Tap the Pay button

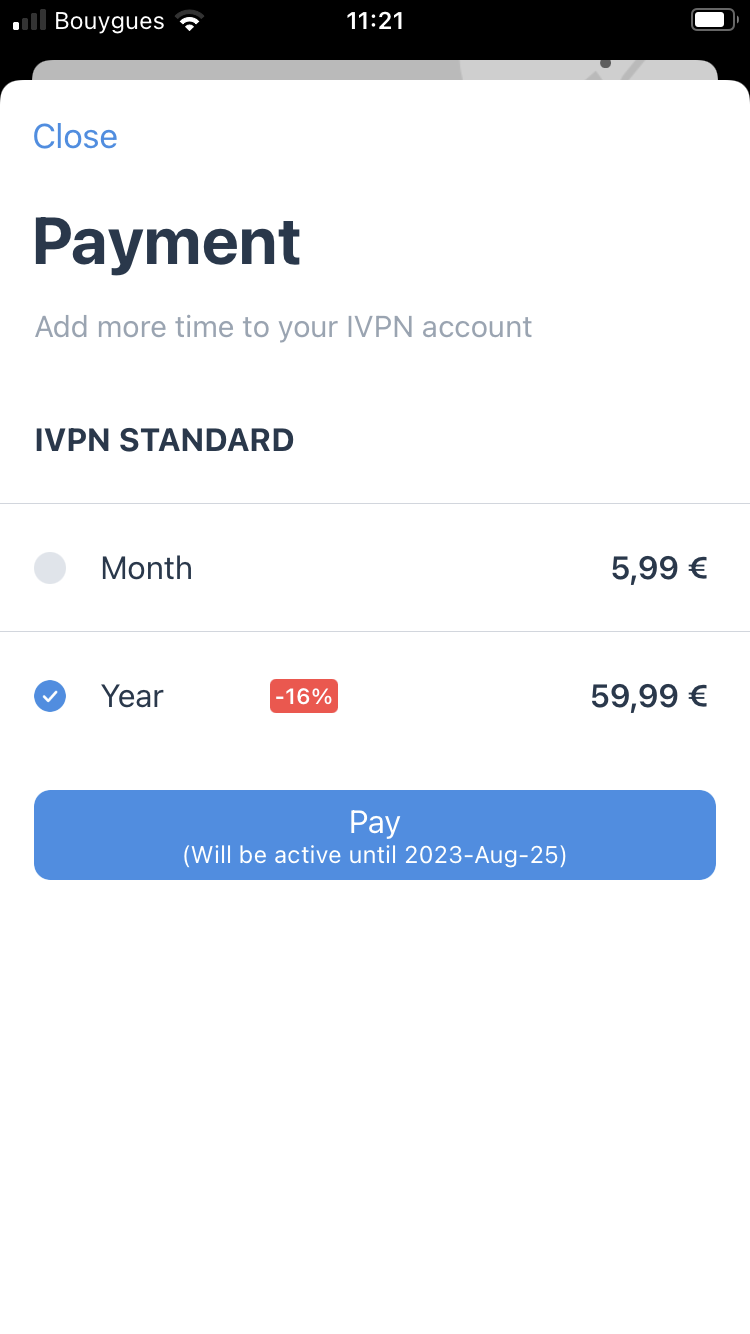point(375,835)
